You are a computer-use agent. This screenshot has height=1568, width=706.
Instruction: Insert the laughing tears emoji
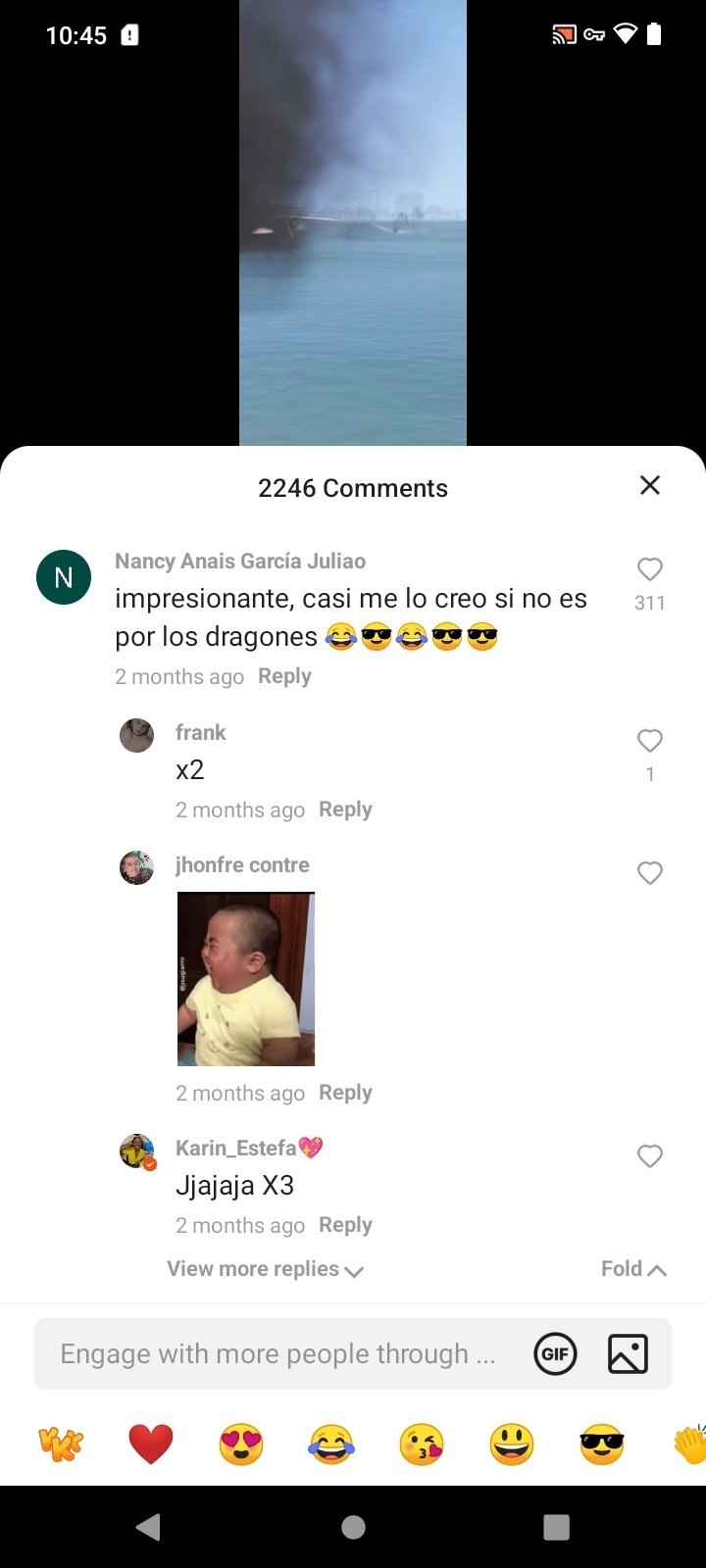[331, 1445]
